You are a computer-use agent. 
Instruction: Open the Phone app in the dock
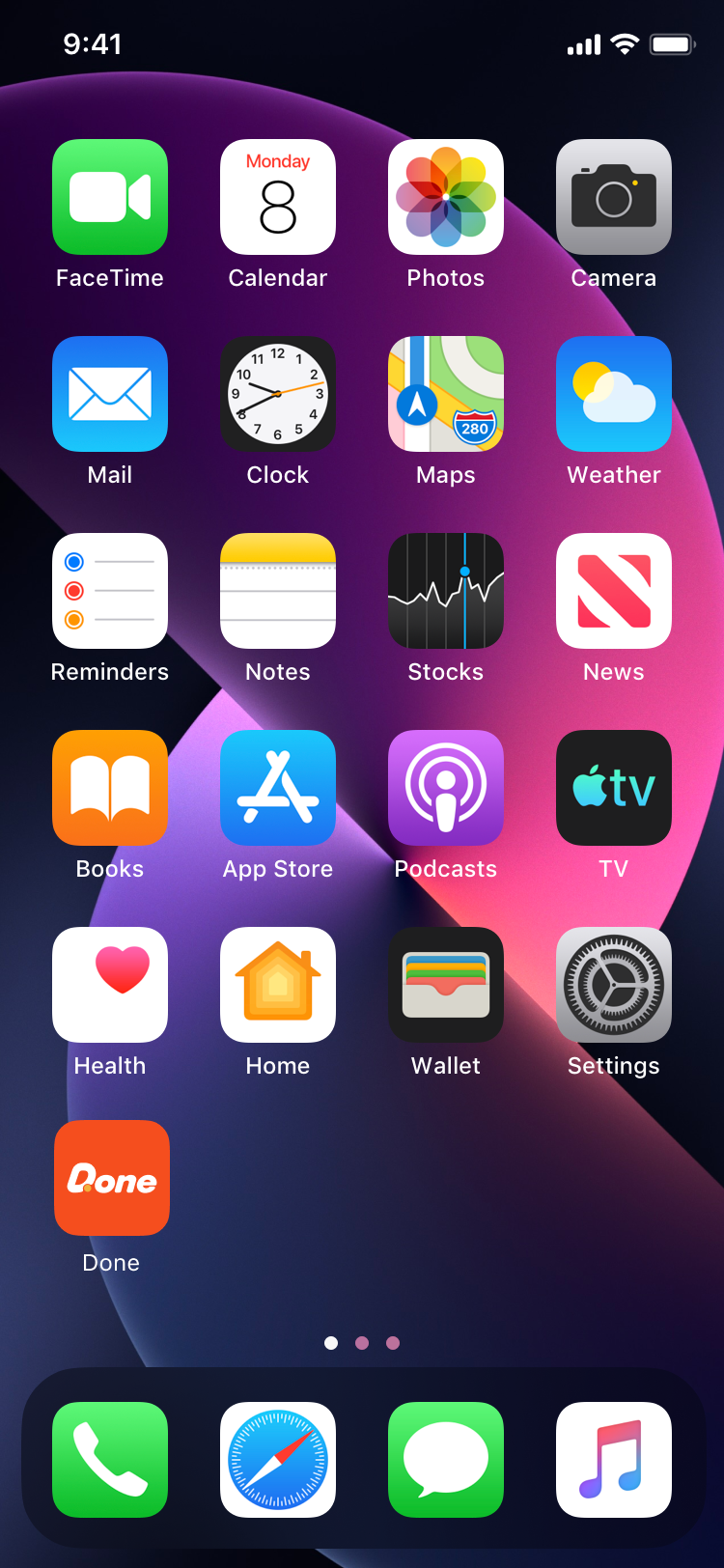pyautogui.click(x=110, y=1460)
